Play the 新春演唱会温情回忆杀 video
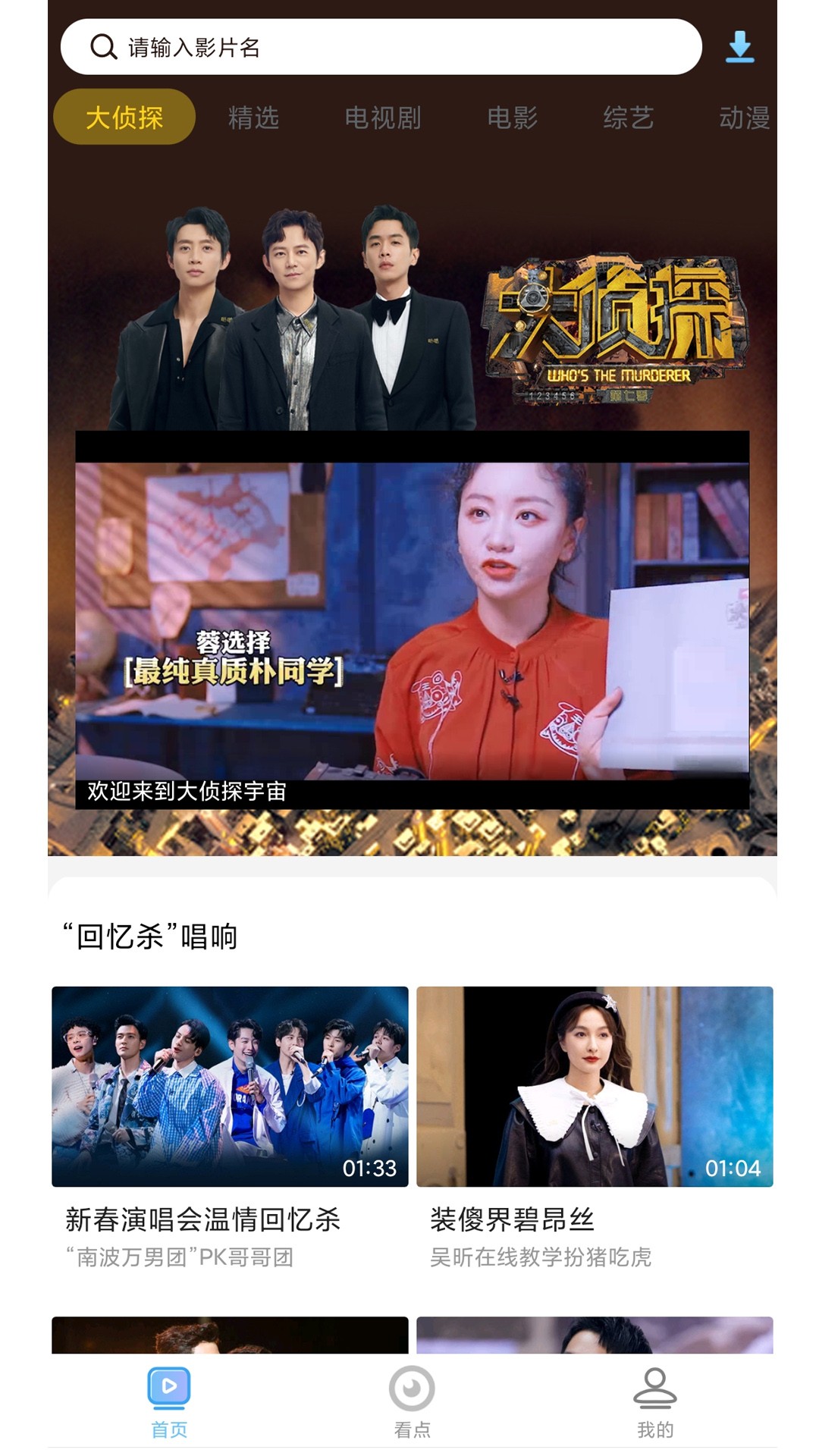This screenshot has height=1456, width=819. (230, 1086)
